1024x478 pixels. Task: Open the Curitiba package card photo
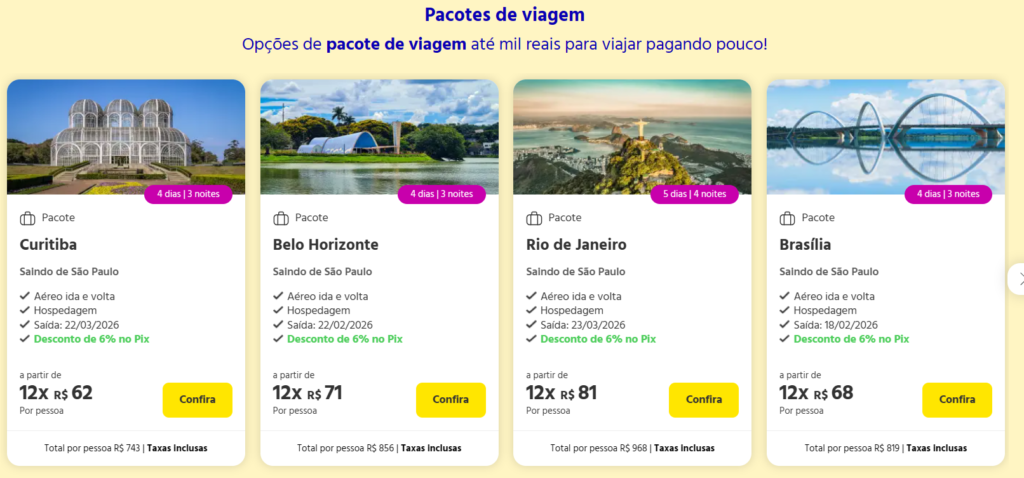coord(126,135)
